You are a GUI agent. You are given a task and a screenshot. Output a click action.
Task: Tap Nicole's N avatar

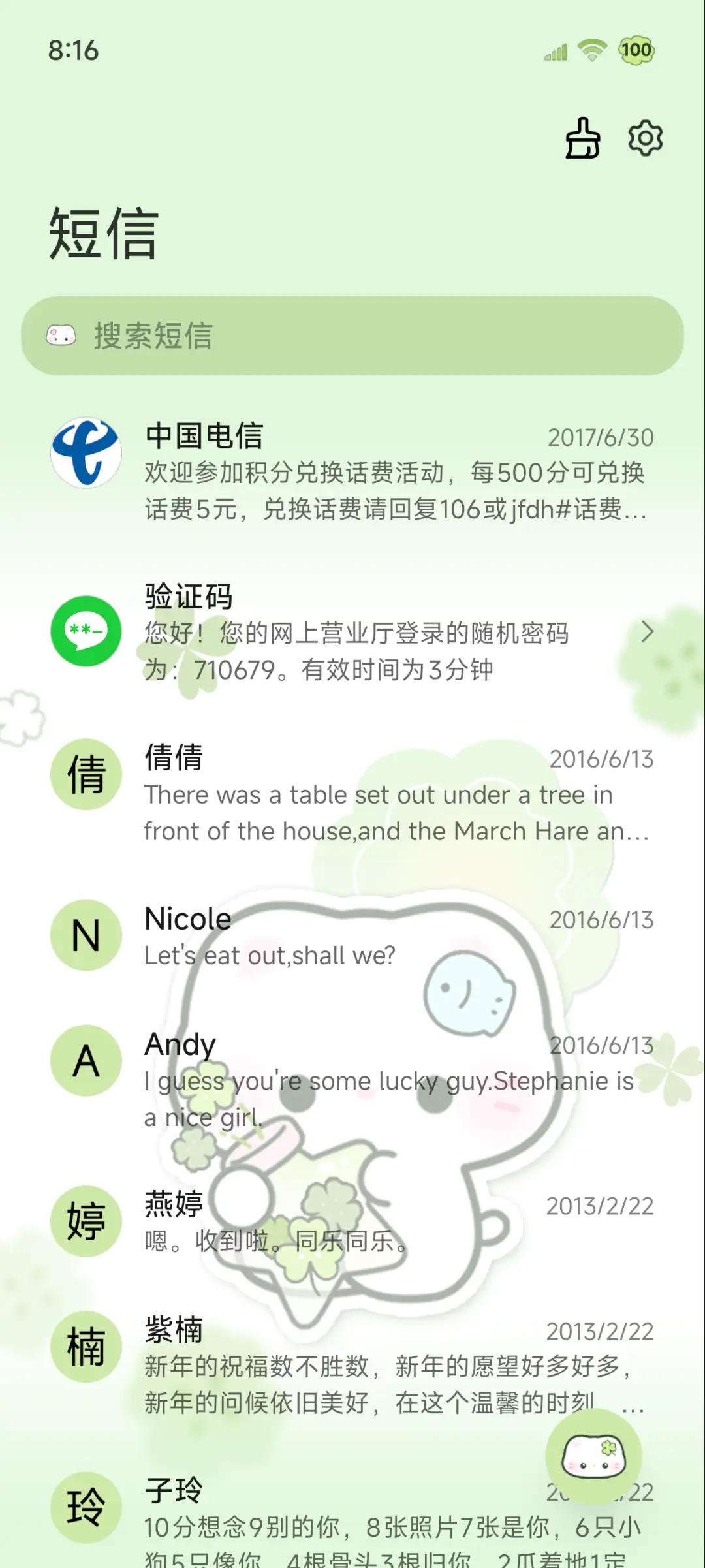(85, 935)
